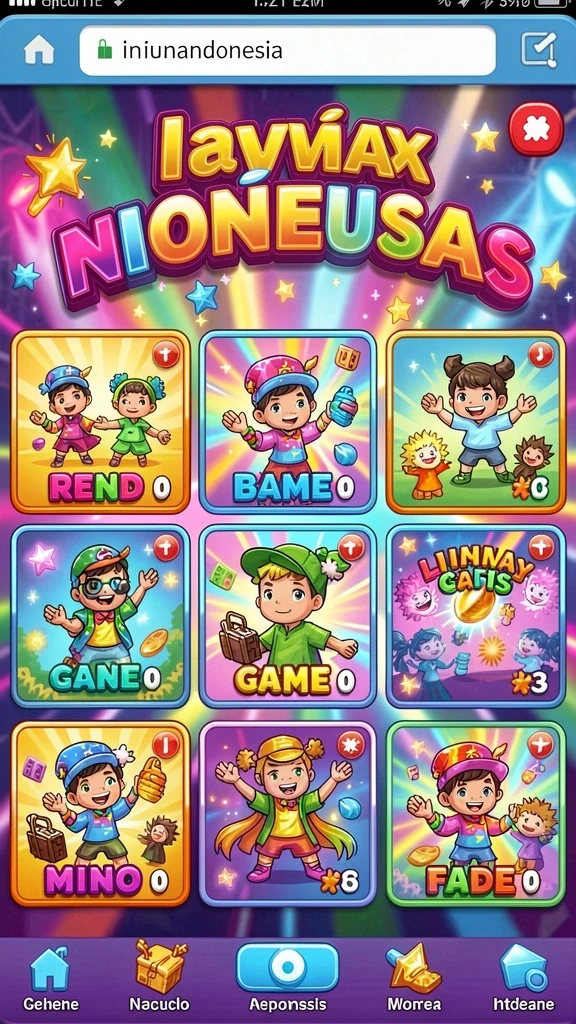Launch the MINO game tile
Image resolution: width=576 pixels, height=1024 pixels.
coord(101,814)
